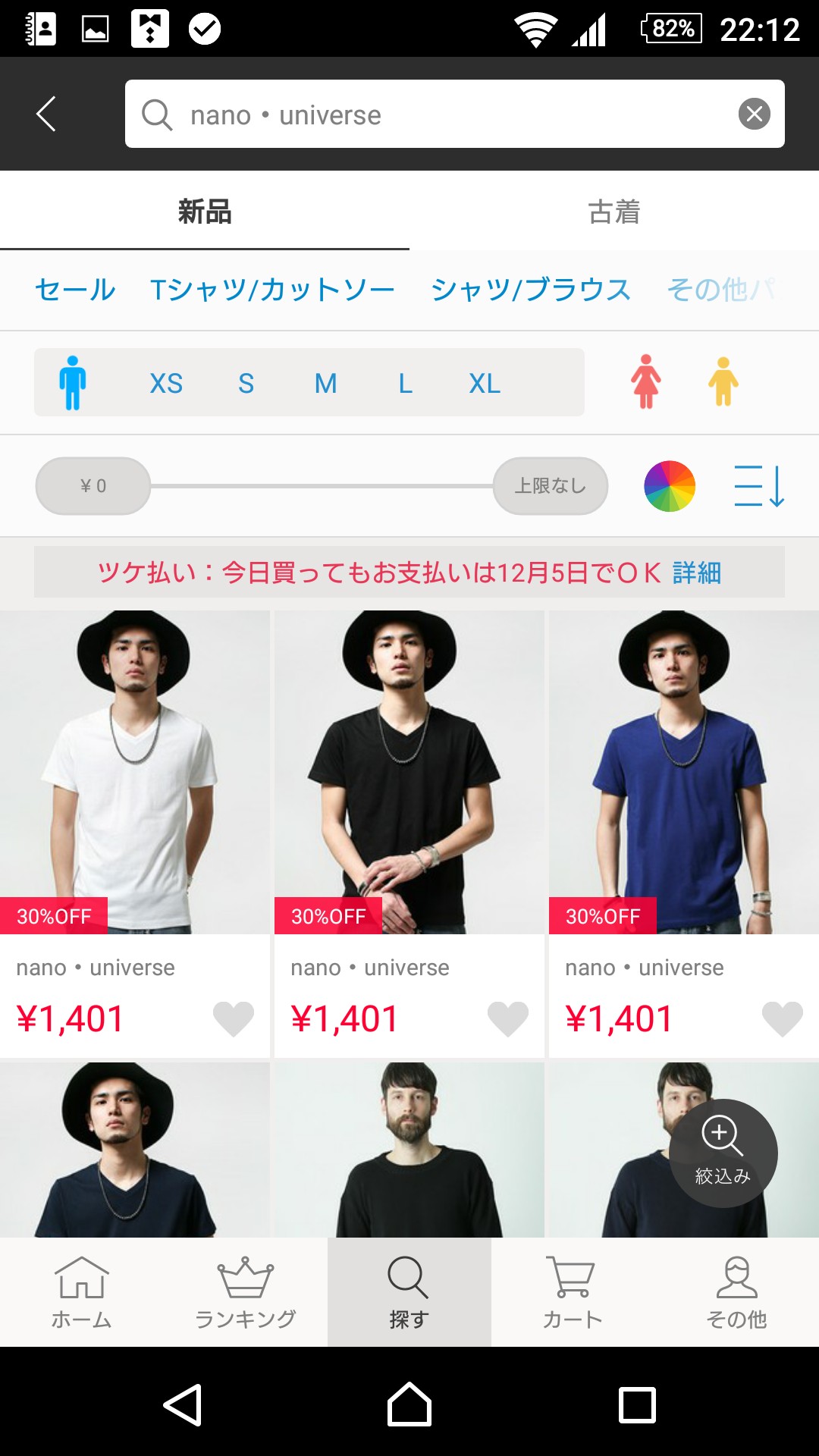Open 詳細 link for ツケ払い
Viewport: 819px width, 1456px height.
(x=696, y=573)
